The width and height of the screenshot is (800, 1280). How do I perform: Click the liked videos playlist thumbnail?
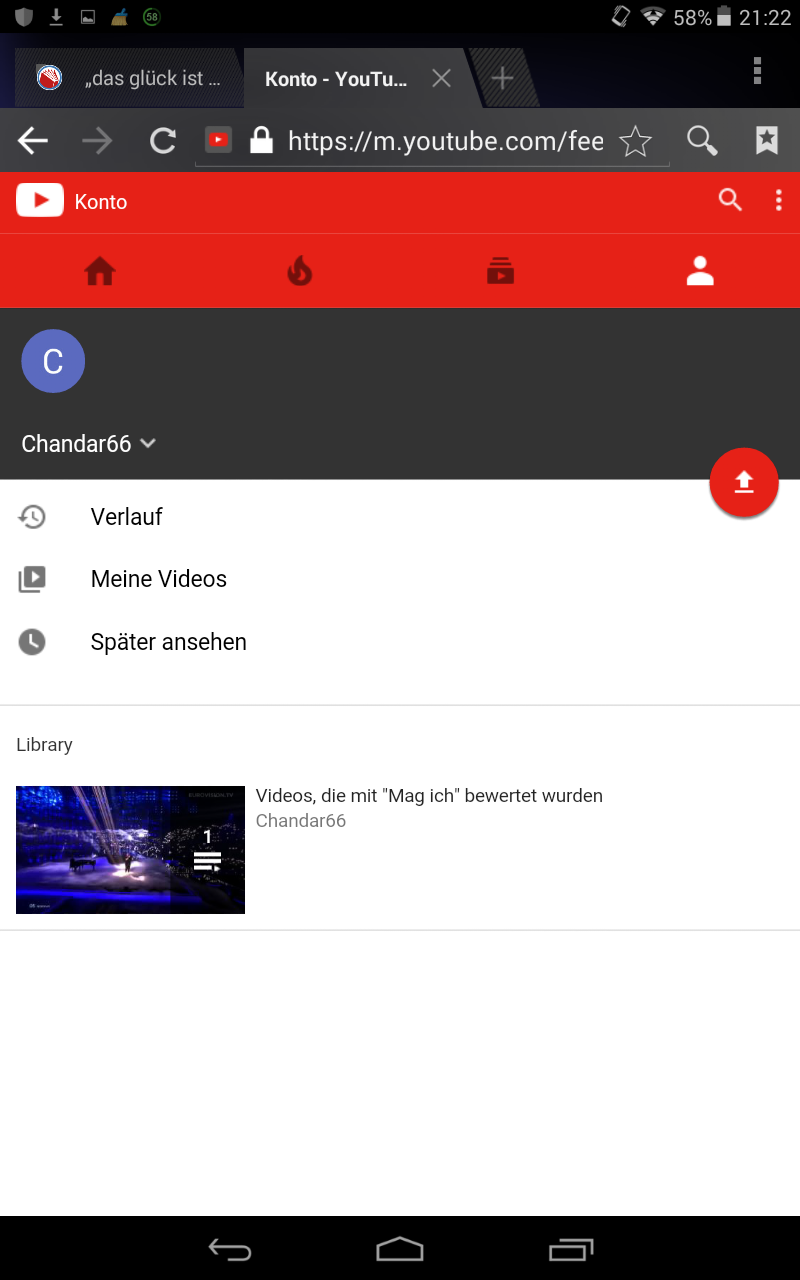(130, 849)
